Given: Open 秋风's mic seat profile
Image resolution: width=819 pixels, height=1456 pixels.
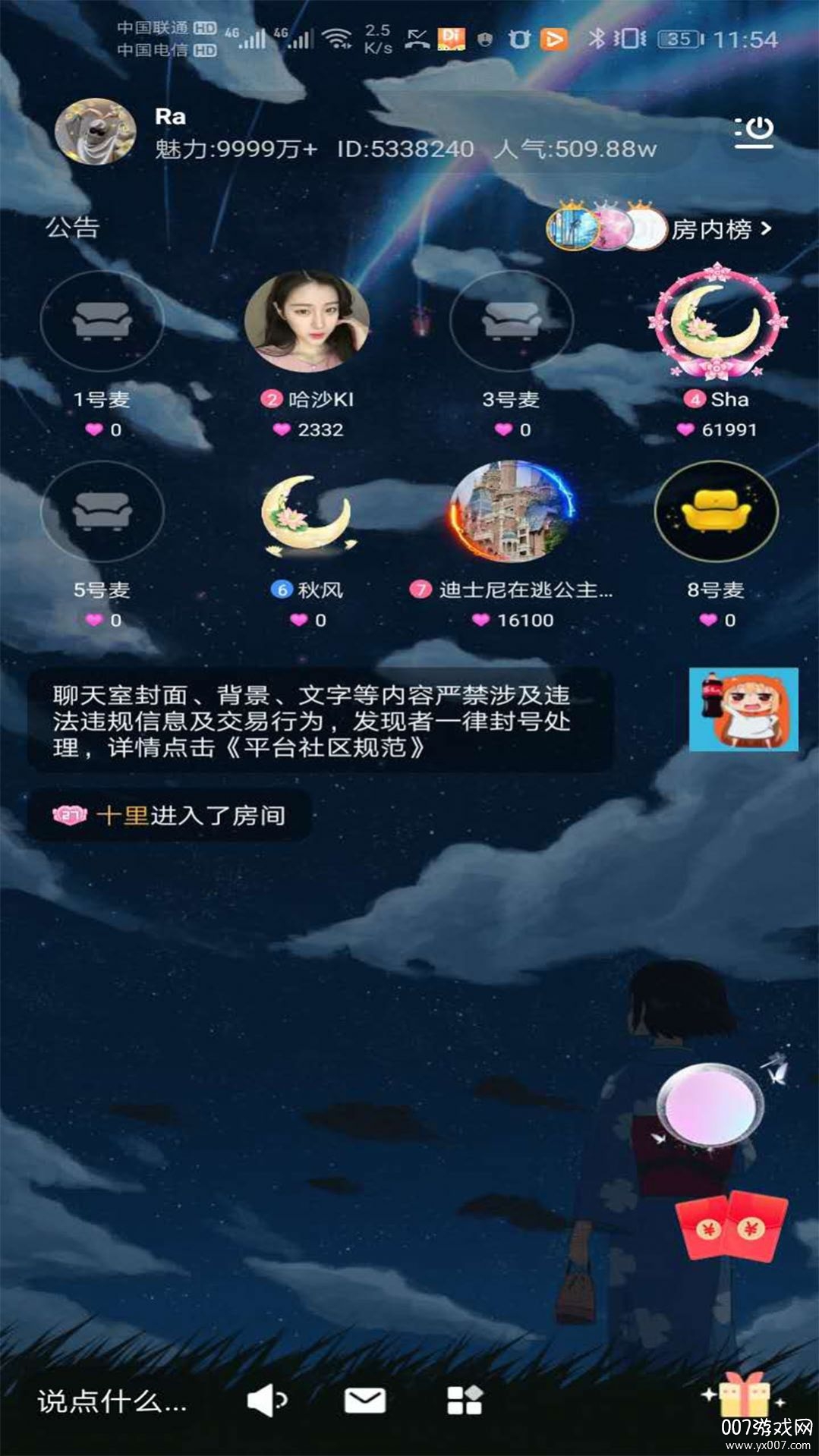Looking at the screenshot, I should pos(307,511).
